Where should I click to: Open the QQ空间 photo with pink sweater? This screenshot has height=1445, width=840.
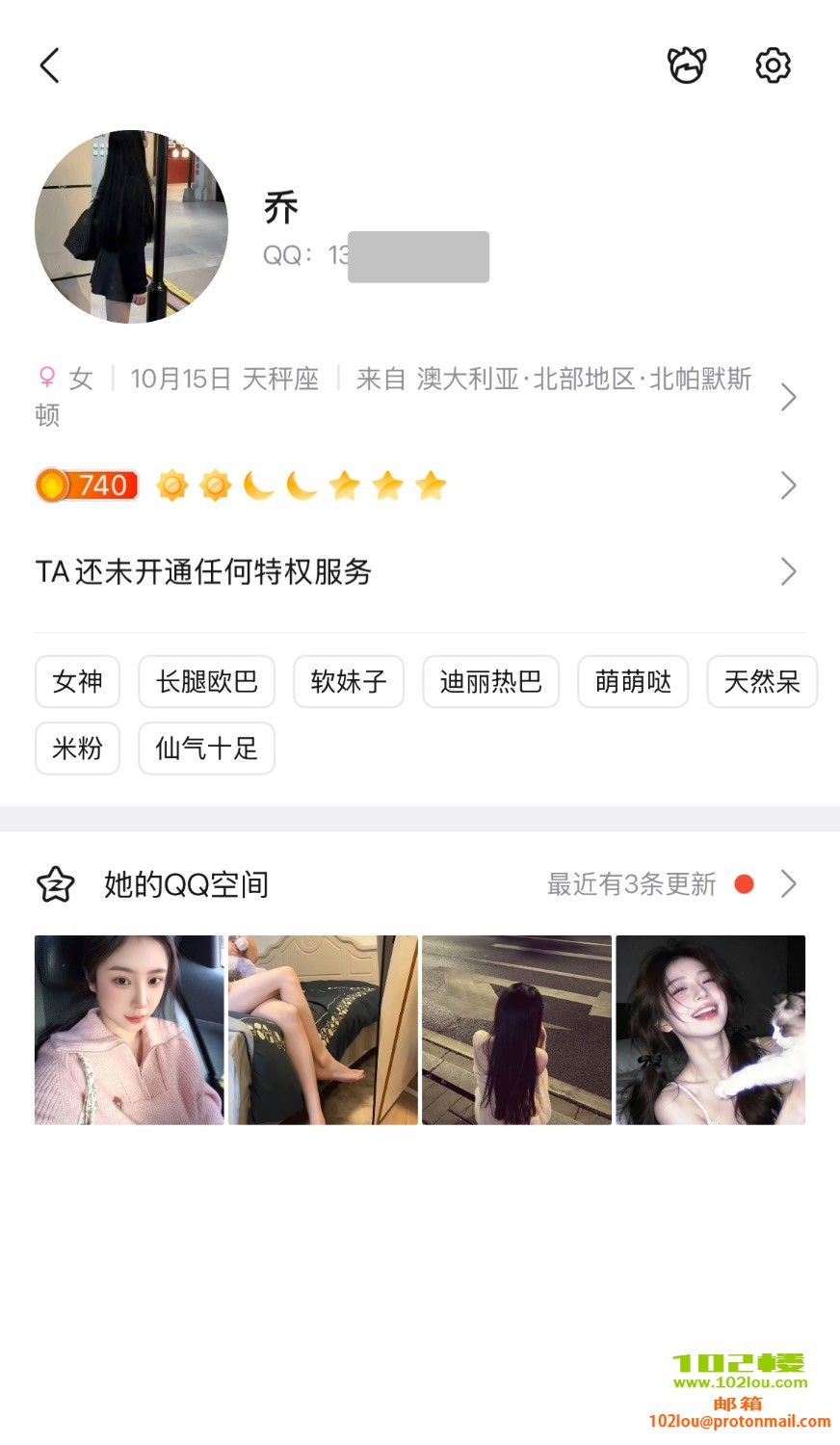tap(129, 1030)
